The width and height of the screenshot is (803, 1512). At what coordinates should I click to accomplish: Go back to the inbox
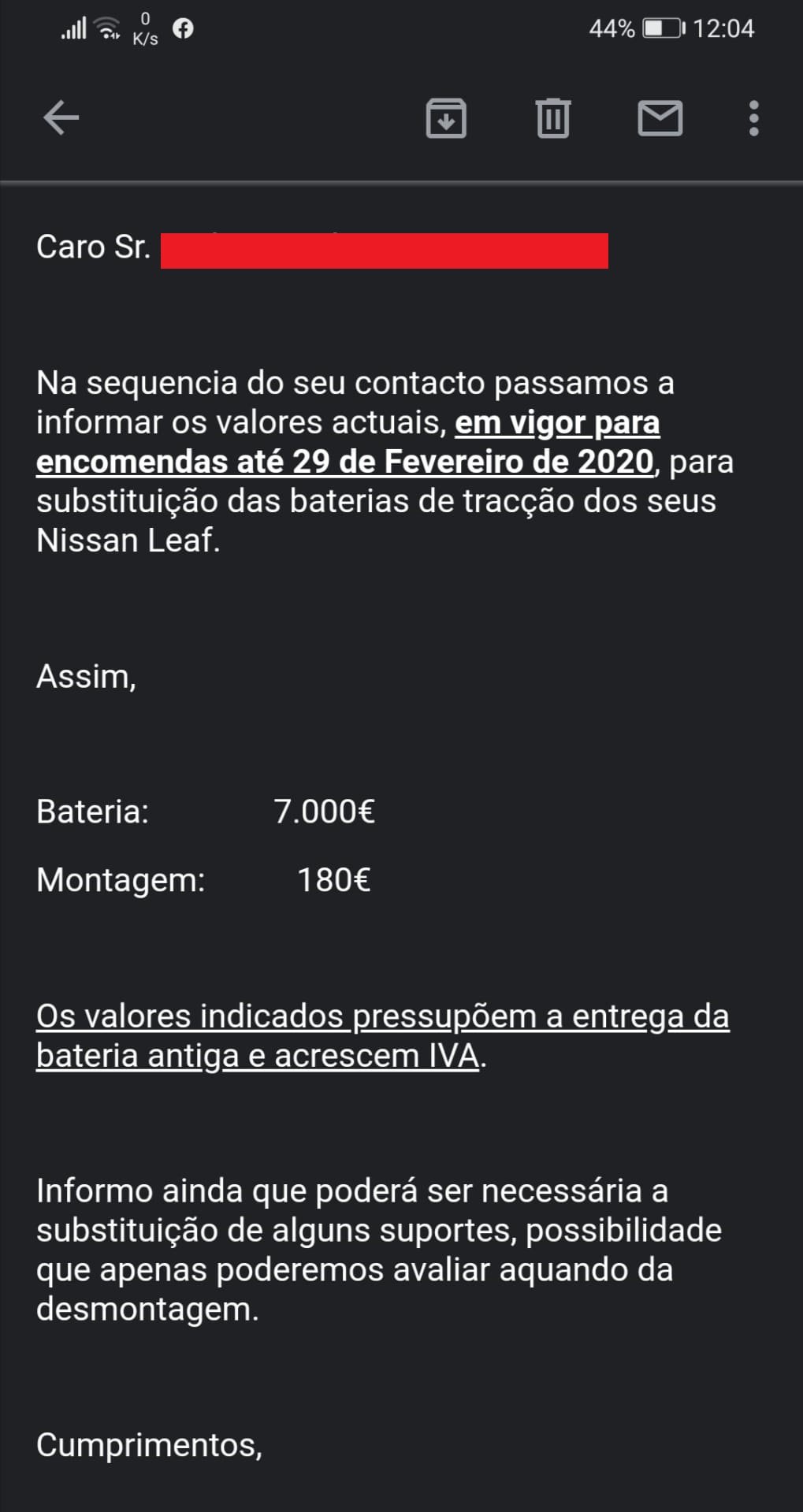pos(61,118)
